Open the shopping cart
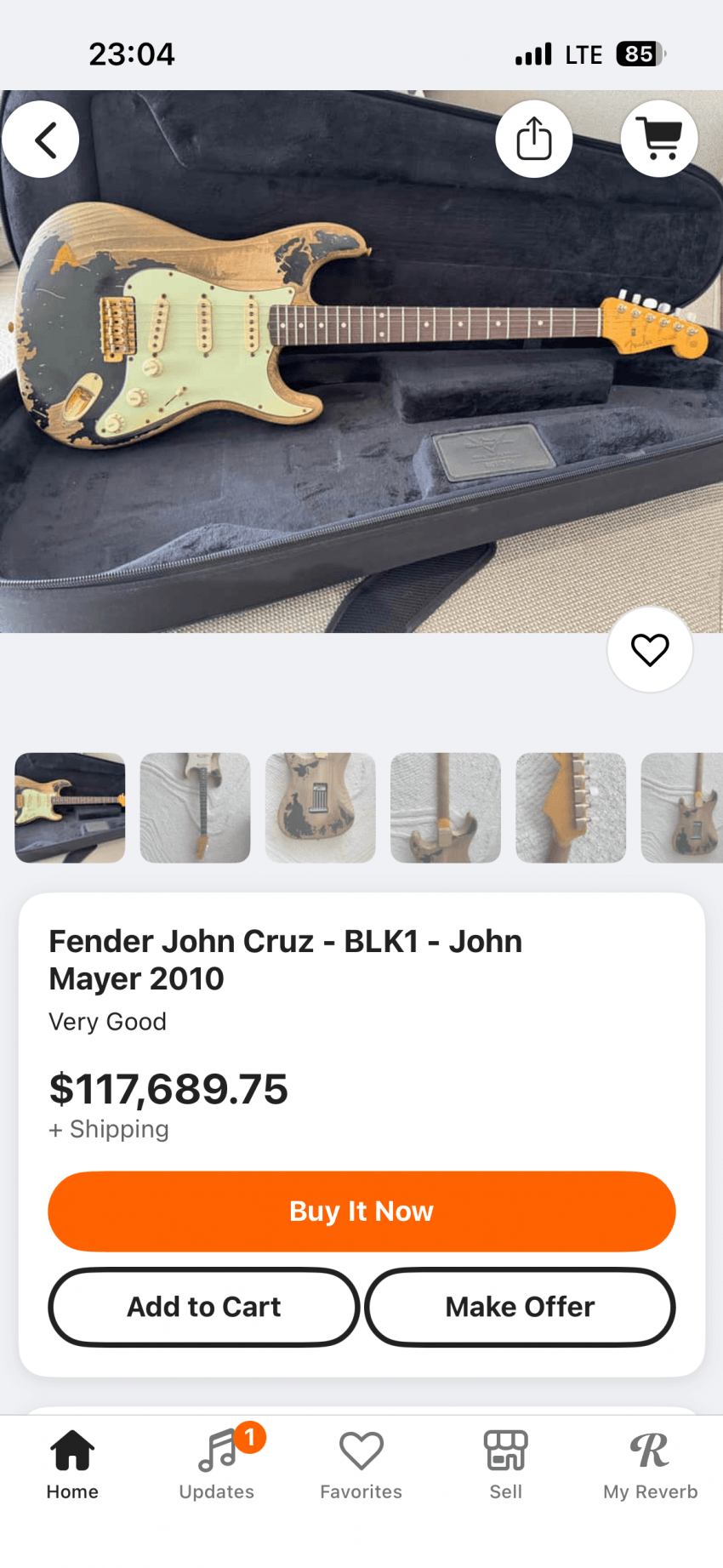 (x=659, y=139)
